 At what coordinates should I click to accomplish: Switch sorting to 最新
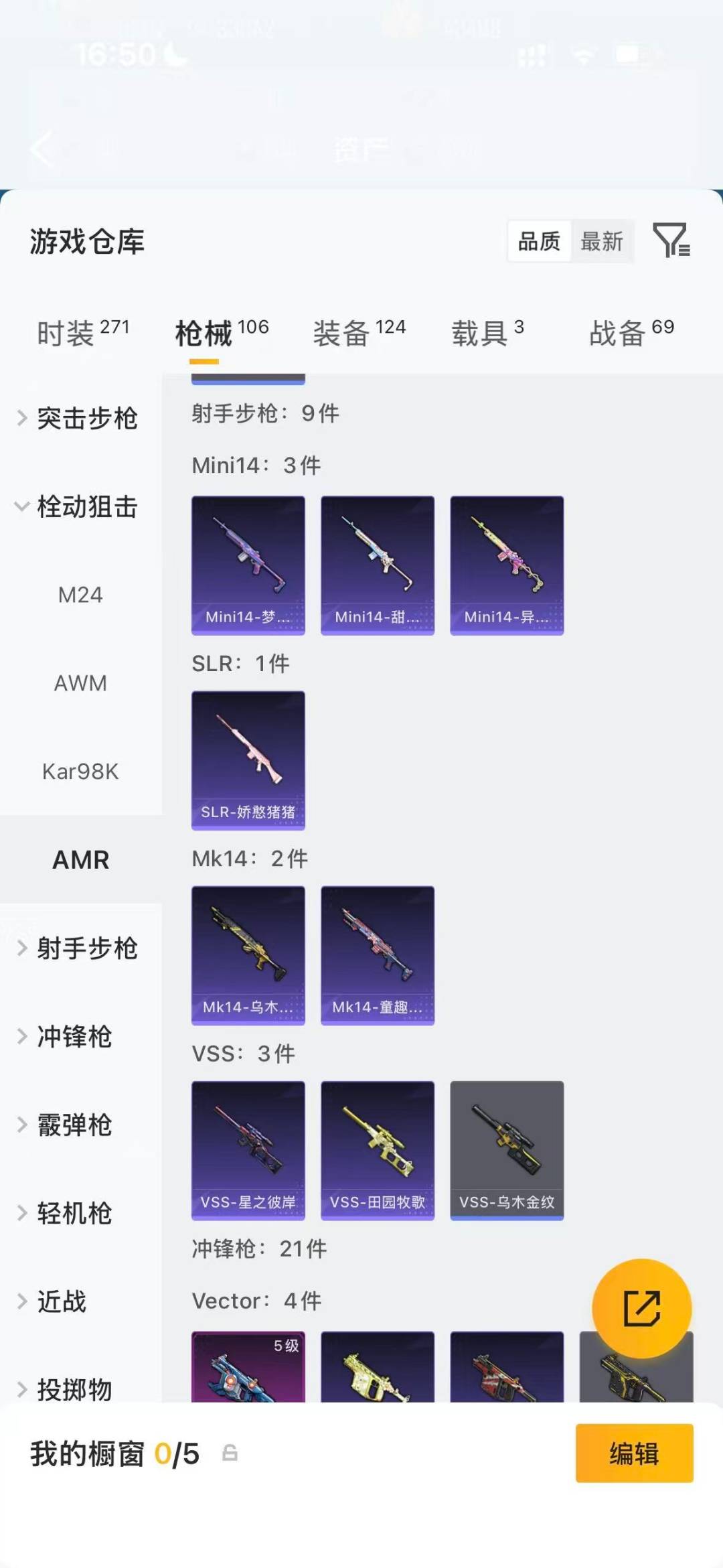click(x=602, y=241)
